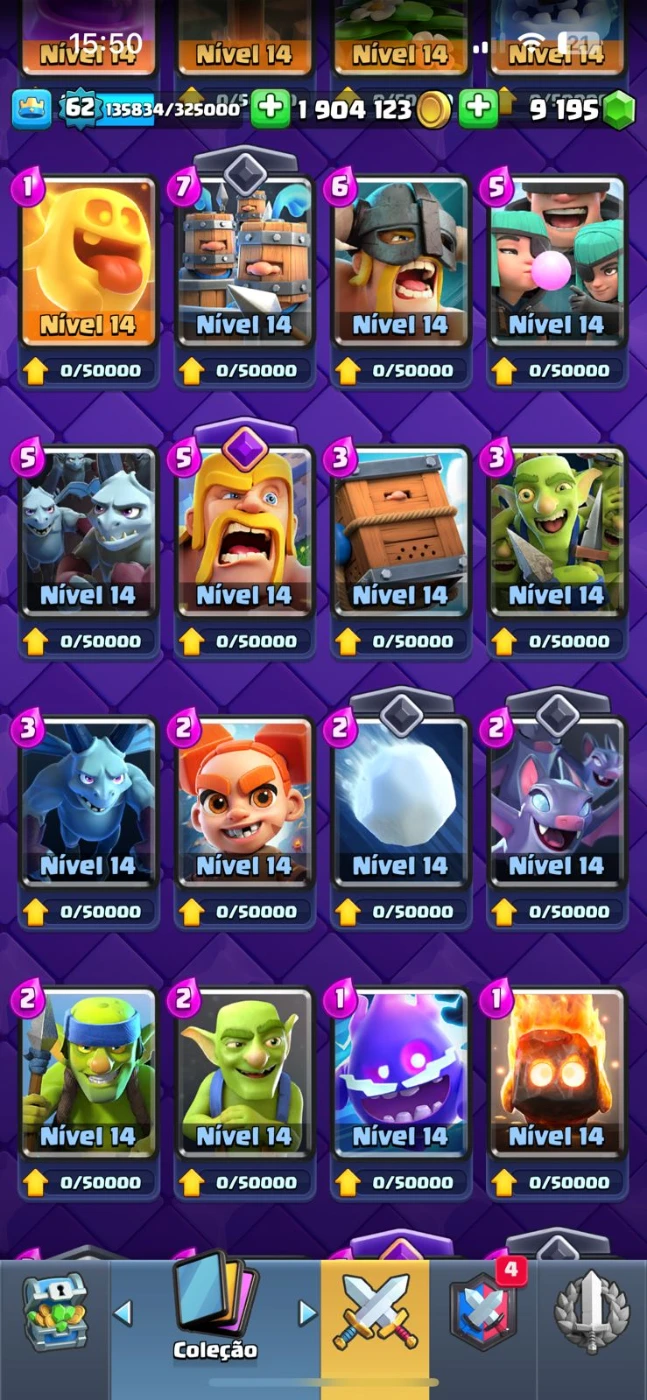The width and height of the screenshot is (647, 1400).
Task: Select the Royal Recruits card
Action: (x=244, y=262)
